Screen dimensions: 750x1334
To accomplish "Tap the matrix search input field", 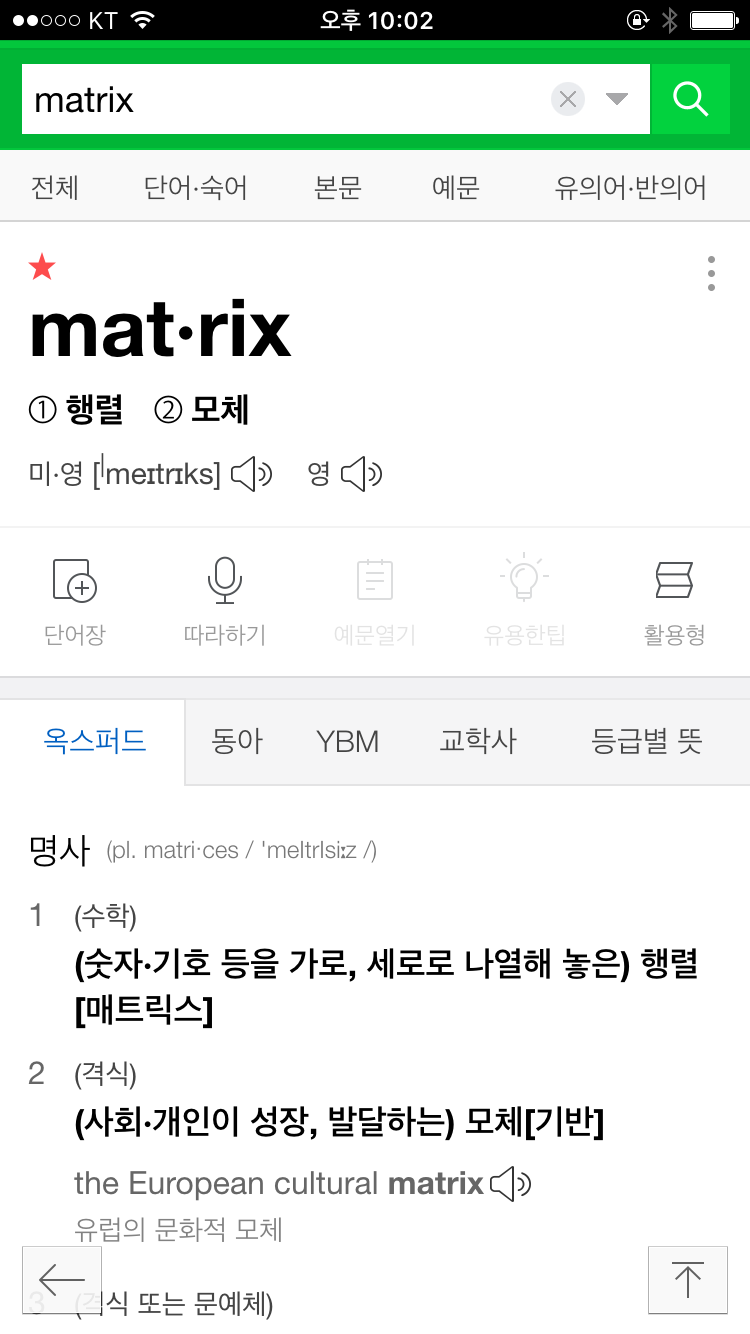I will [285, 99].
